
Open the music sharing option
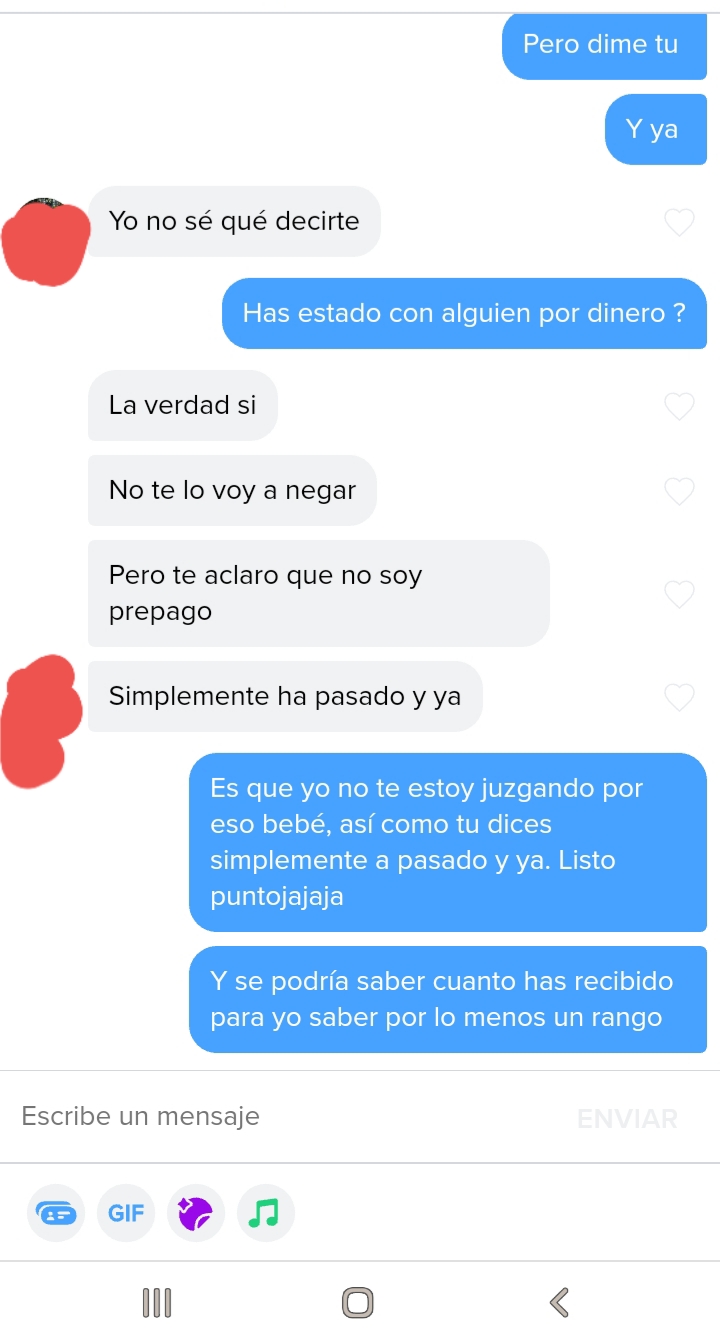[x=265, y=1213]
